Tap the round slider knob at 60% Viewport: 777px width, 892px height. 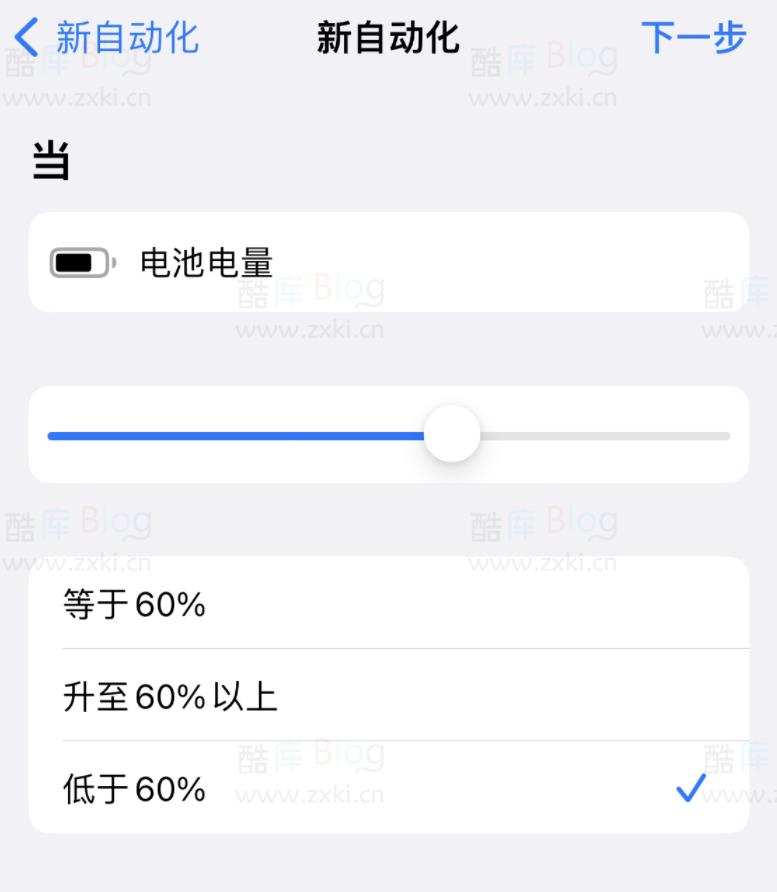(452, 434)
